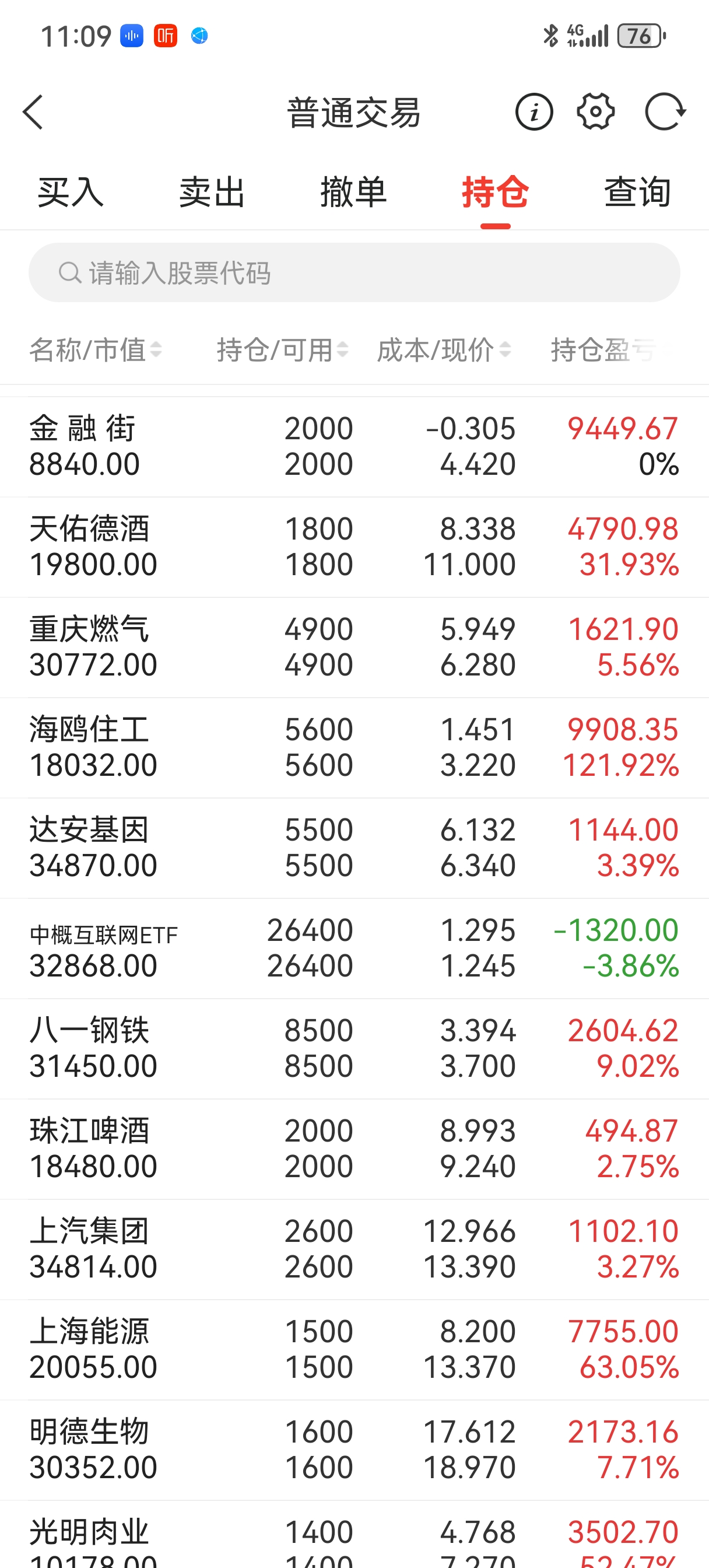View the 上汽集团 position
Screen dimensions: 709x1568
[x=354, y=1249]
